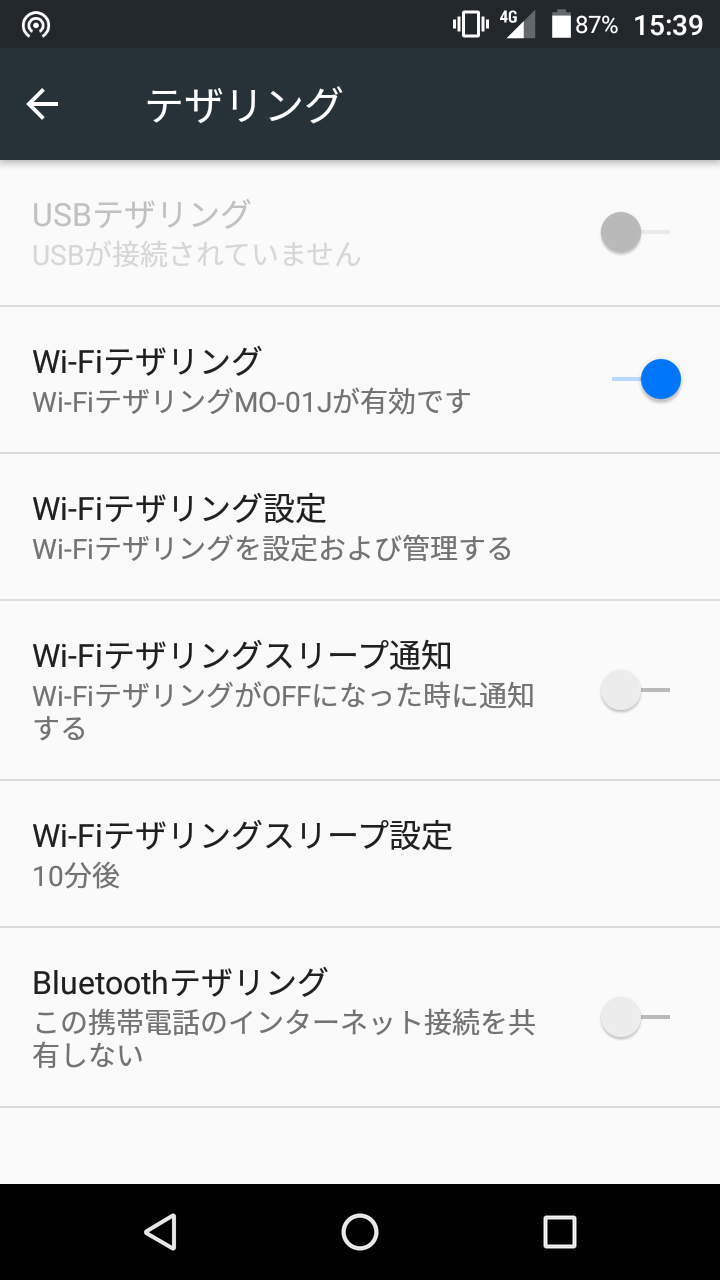
Task: Turn off the Wi-Fiテザリング switch
Action: click(x=645, y=380)
